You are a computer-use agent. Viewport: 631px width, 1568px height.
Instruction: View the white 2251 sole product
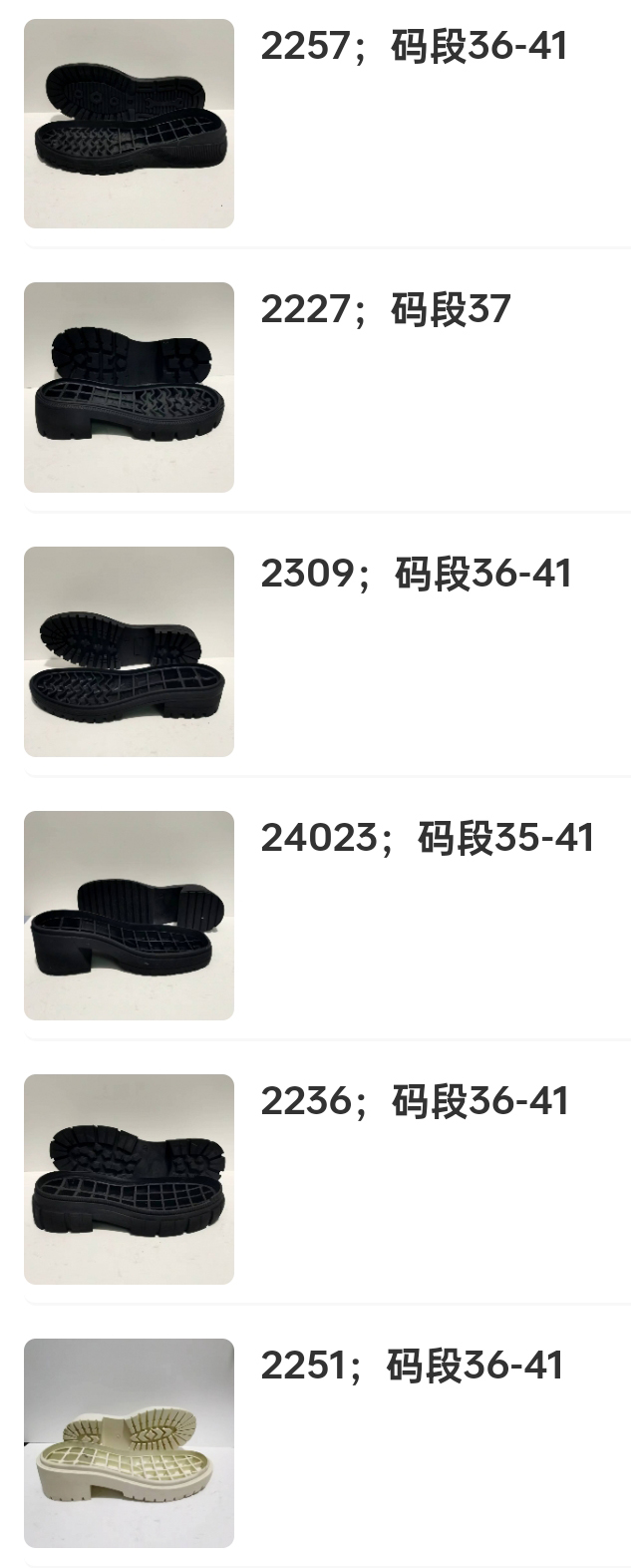click(129, 1443)
